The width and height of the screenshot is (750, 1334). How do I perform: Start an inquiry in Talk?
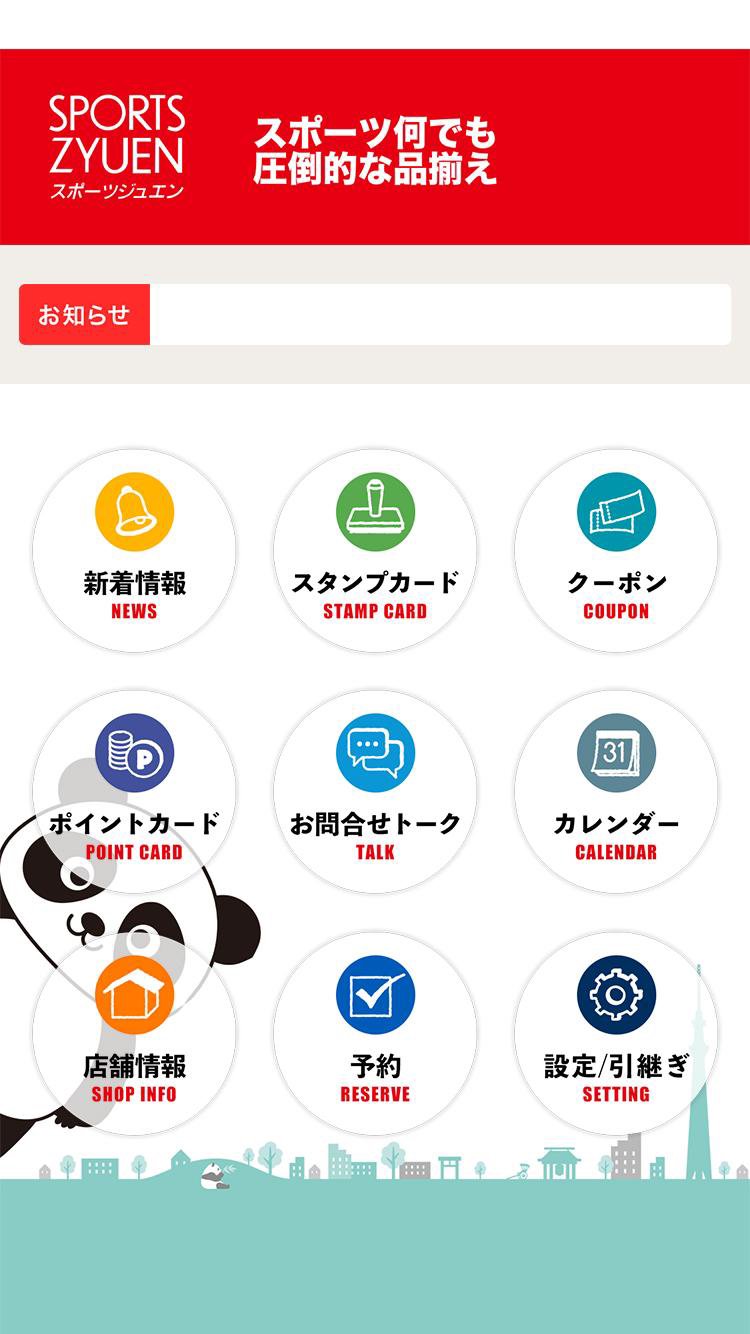click(x=375, y=791)
